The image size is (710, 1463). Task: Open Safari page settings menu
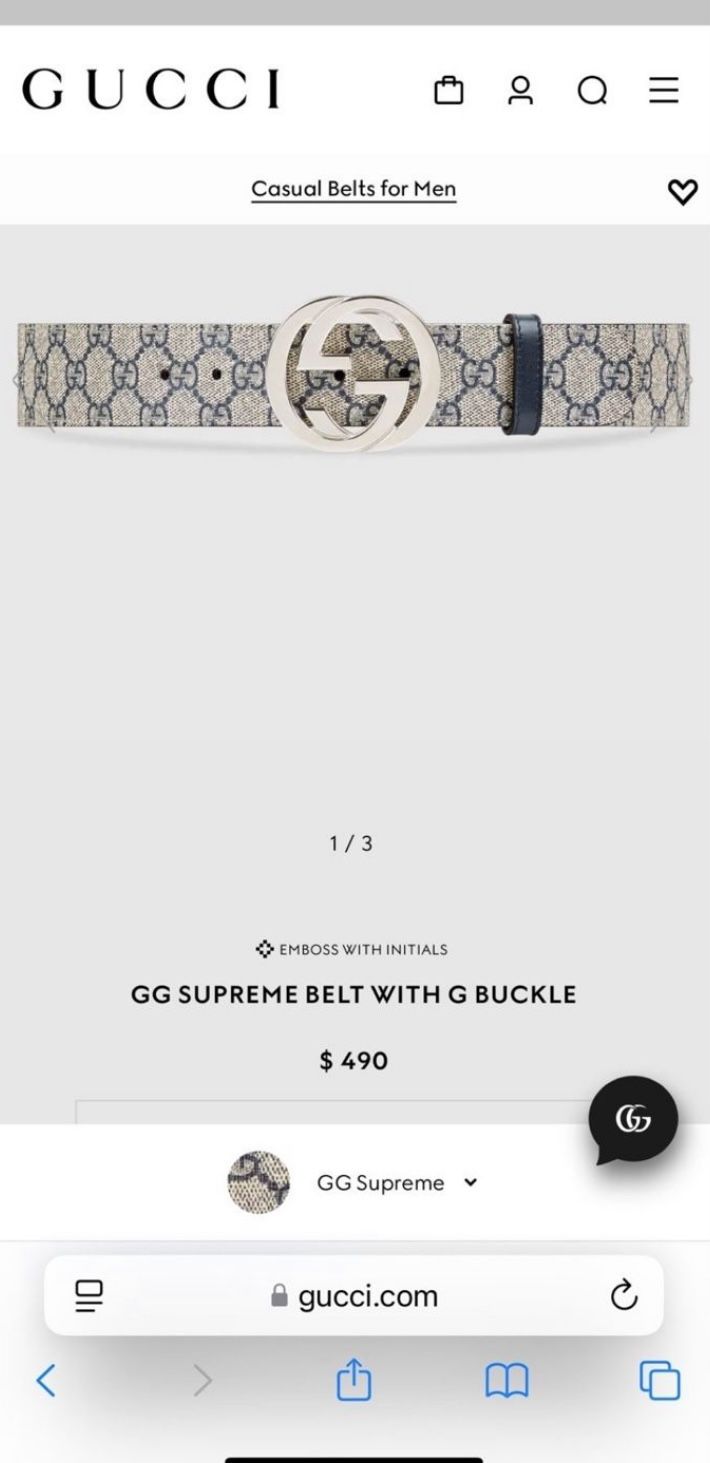[90, 1296]
